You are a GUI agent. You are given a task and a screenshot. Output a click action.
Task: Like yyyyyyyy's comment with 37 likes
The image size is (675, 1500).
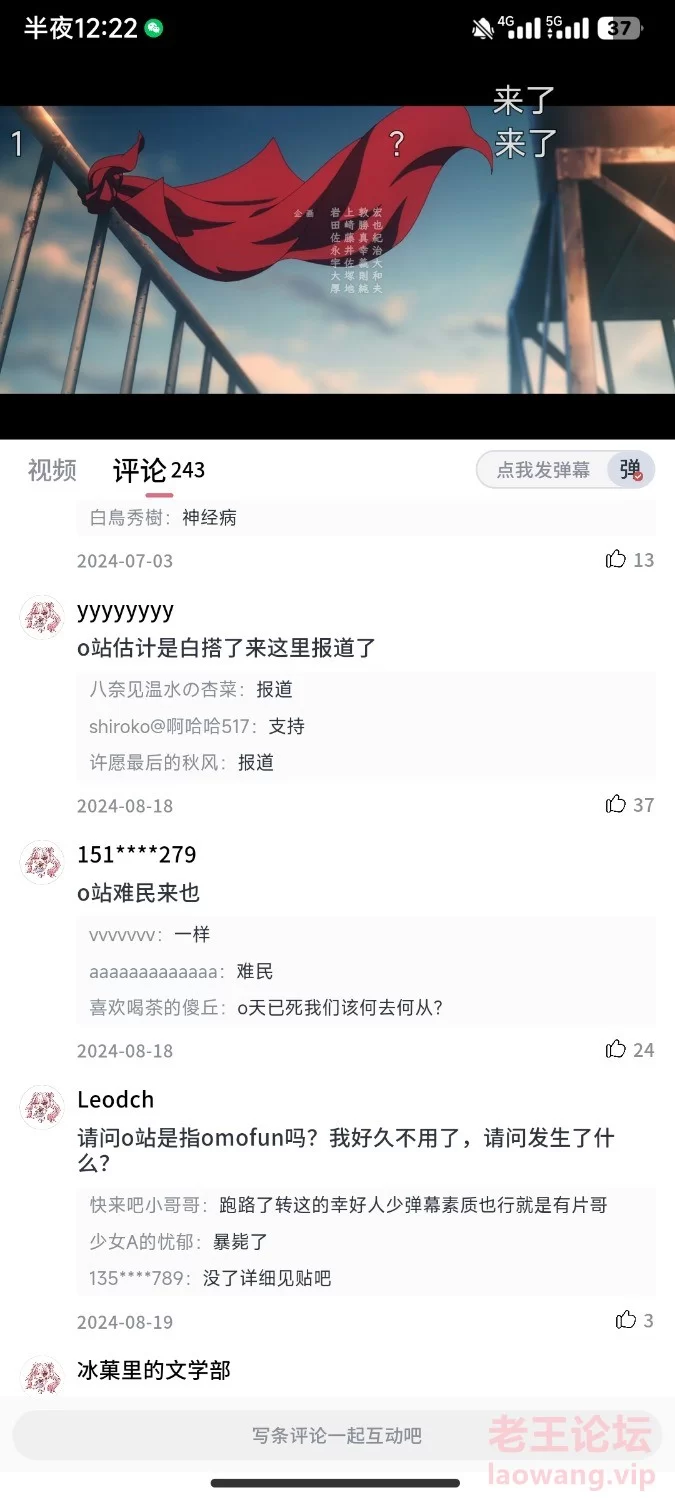[x=616, y=805]
